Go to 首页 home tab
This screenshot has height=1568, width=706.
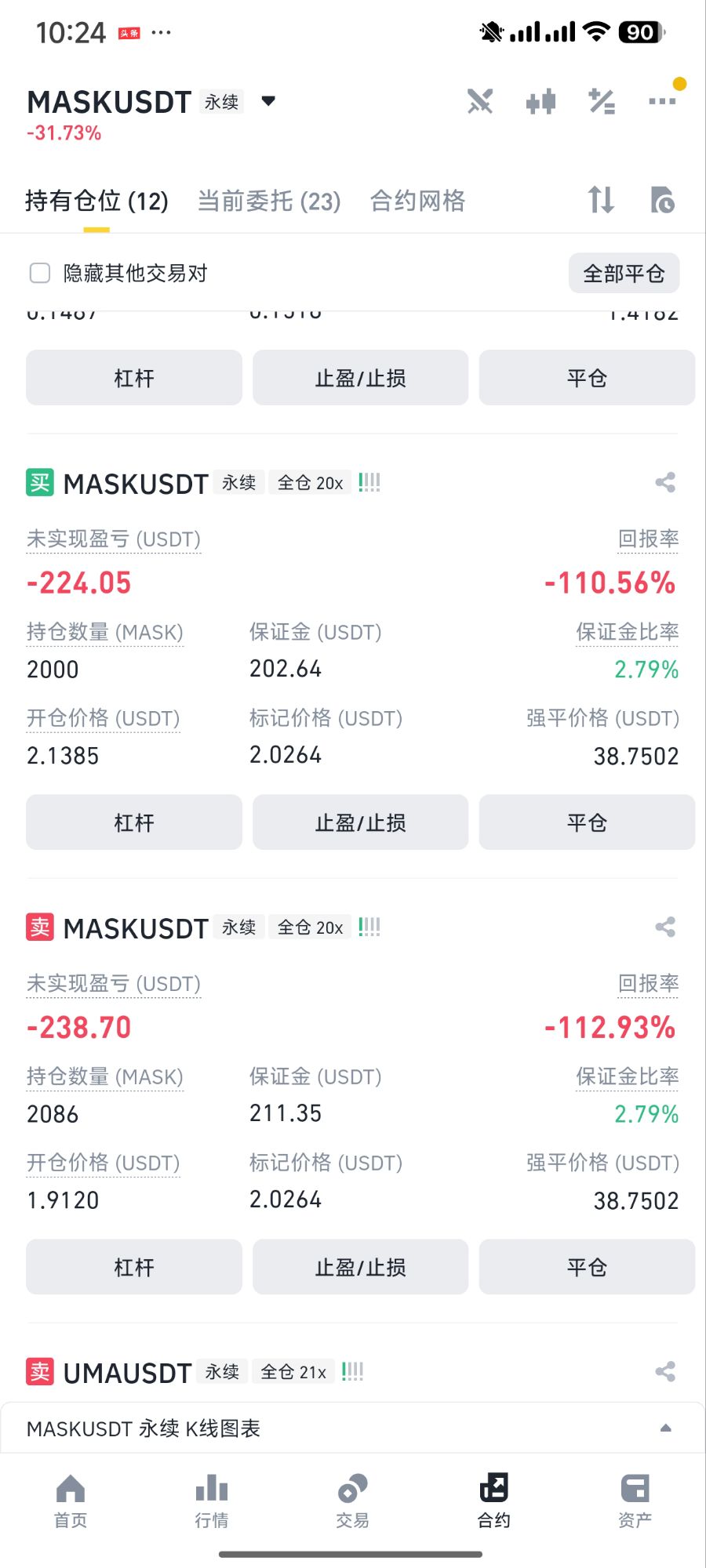71,1501
